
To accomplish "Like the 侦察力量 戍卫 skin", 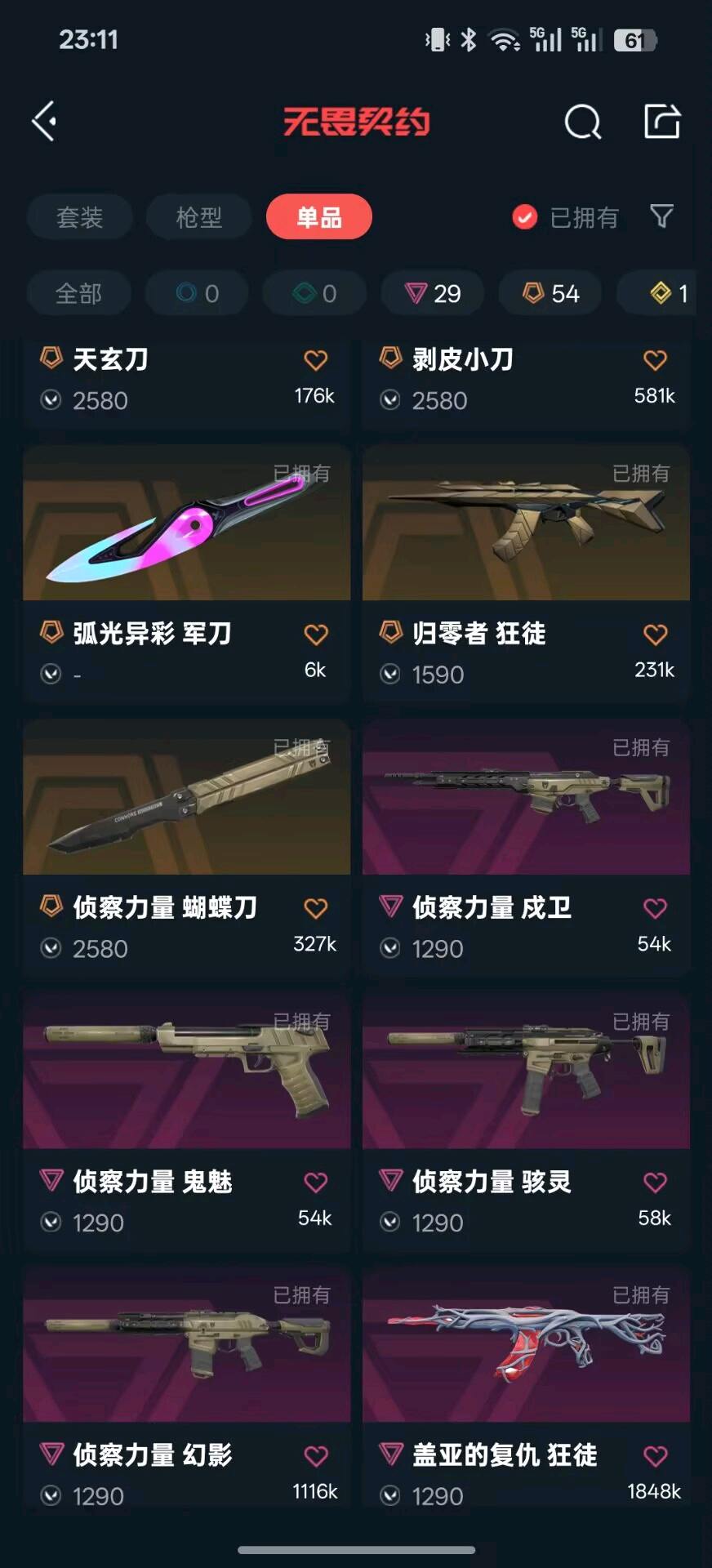I will coord(655,908).
